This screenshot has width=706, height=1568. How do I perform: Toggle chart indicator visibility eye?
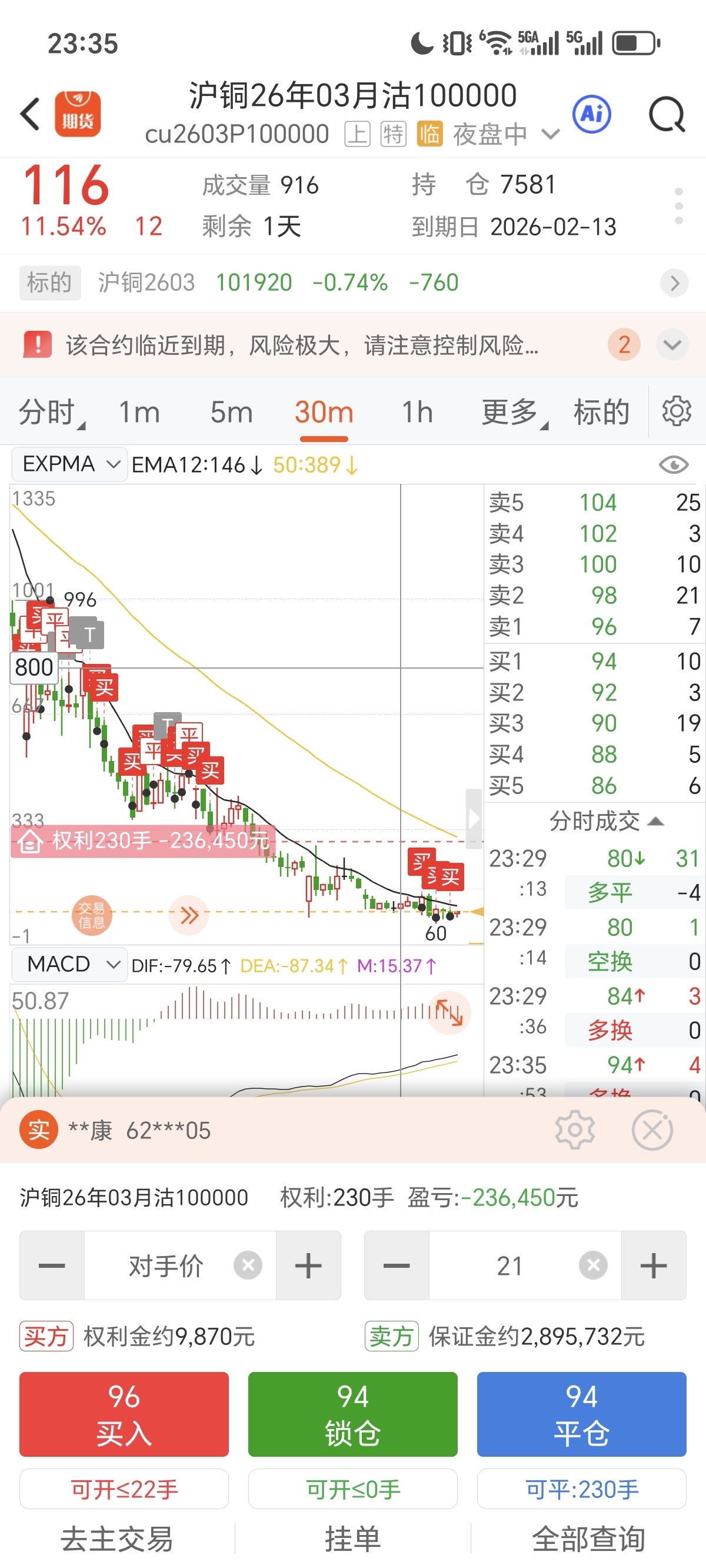(x=673, y=465)
